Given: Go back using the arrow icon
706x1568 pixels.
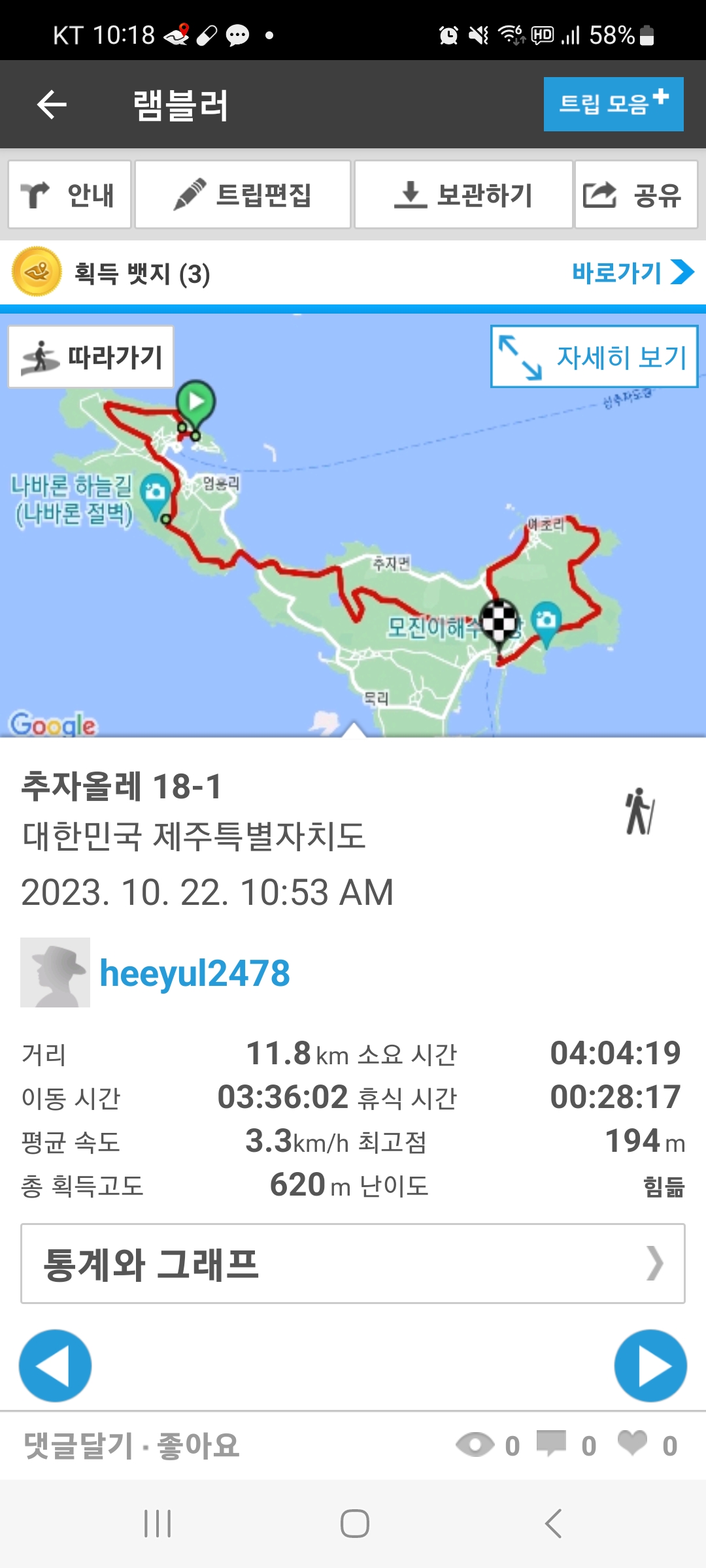Looking at the screenshot, I should point(52,105).
